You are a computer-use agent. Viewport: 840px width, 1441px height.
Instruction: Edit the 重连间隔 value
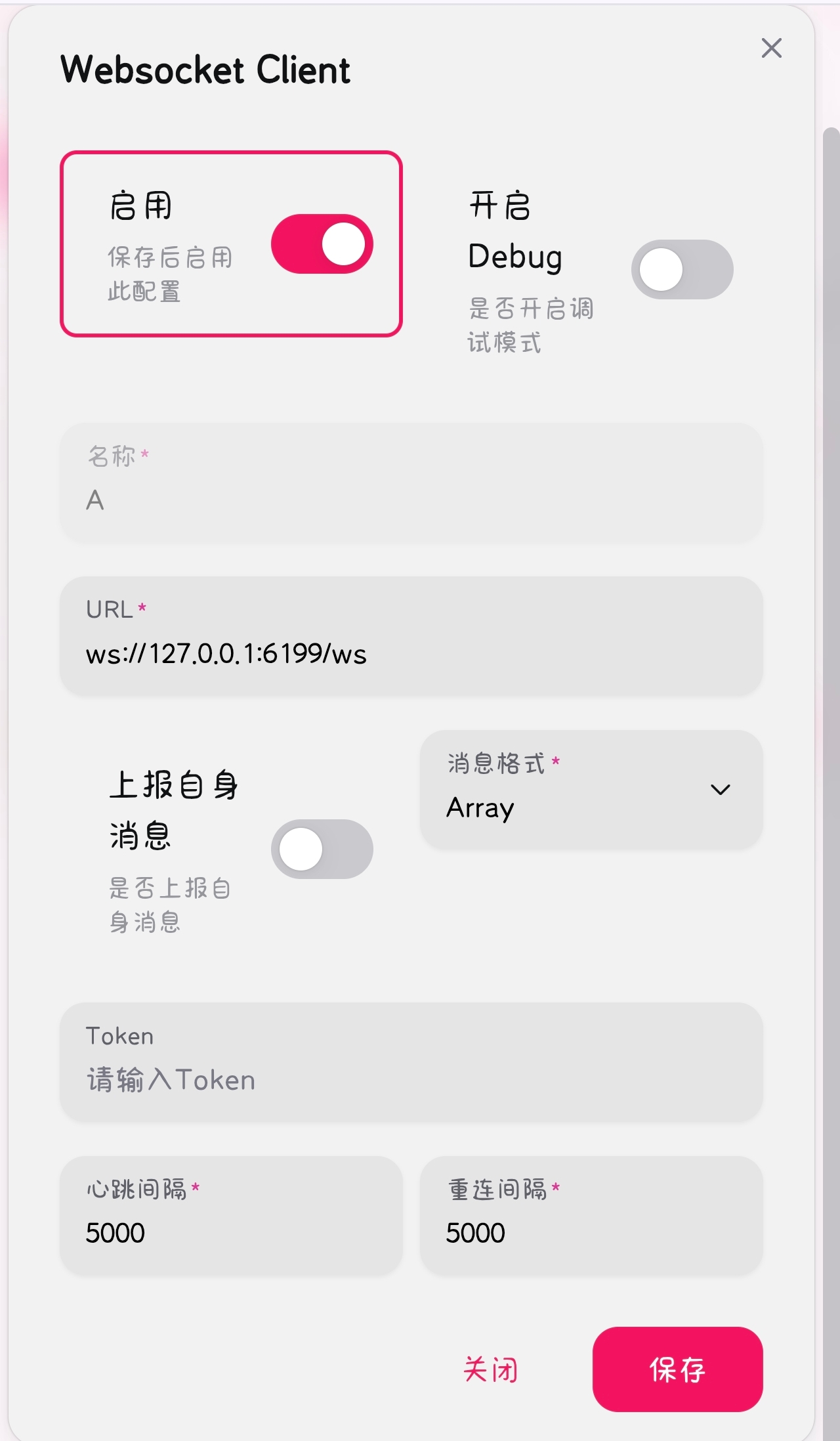coord(591,1232)
